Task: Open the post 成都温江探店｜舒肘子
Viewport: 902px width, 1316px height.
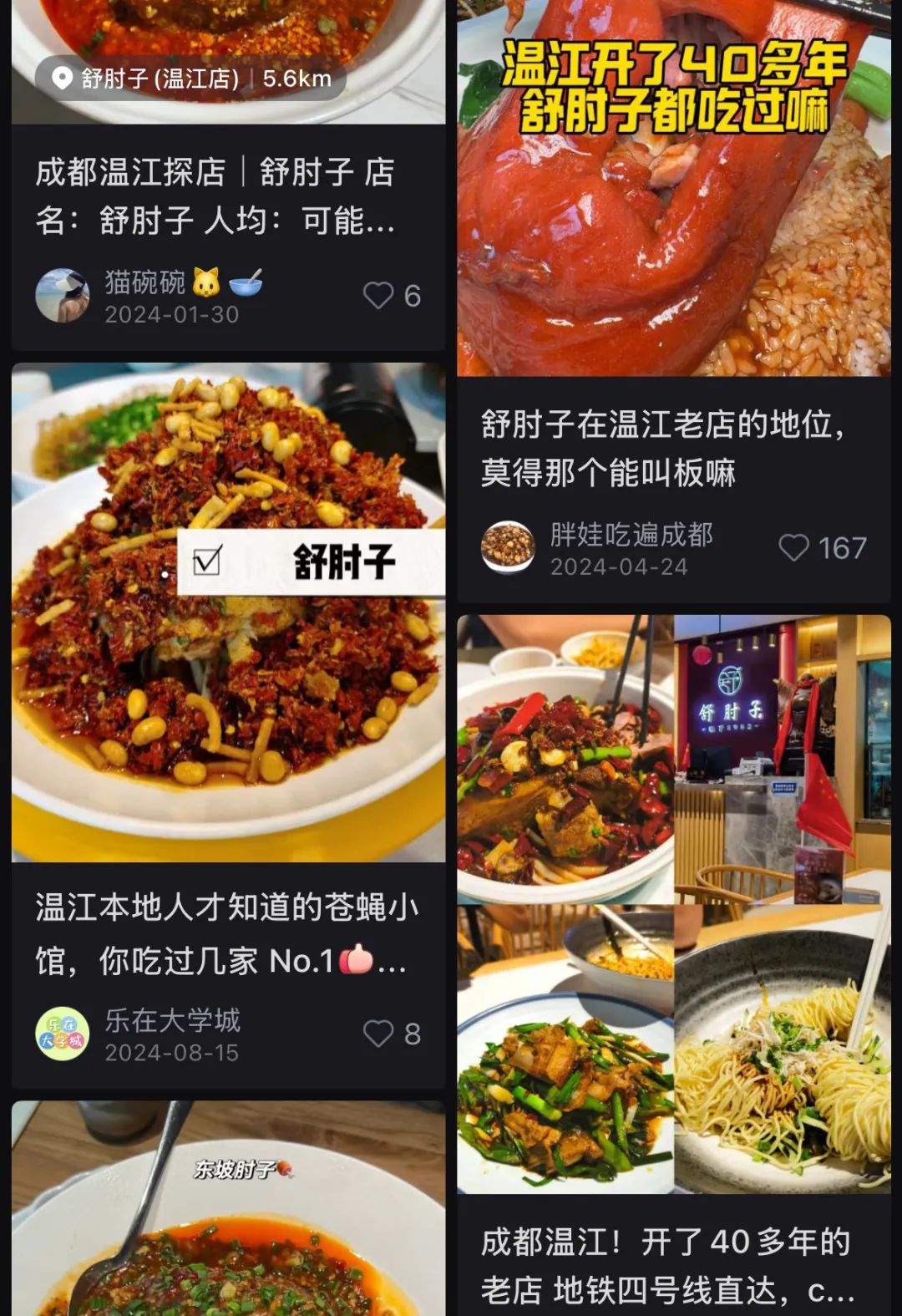Action: [215, 196]
